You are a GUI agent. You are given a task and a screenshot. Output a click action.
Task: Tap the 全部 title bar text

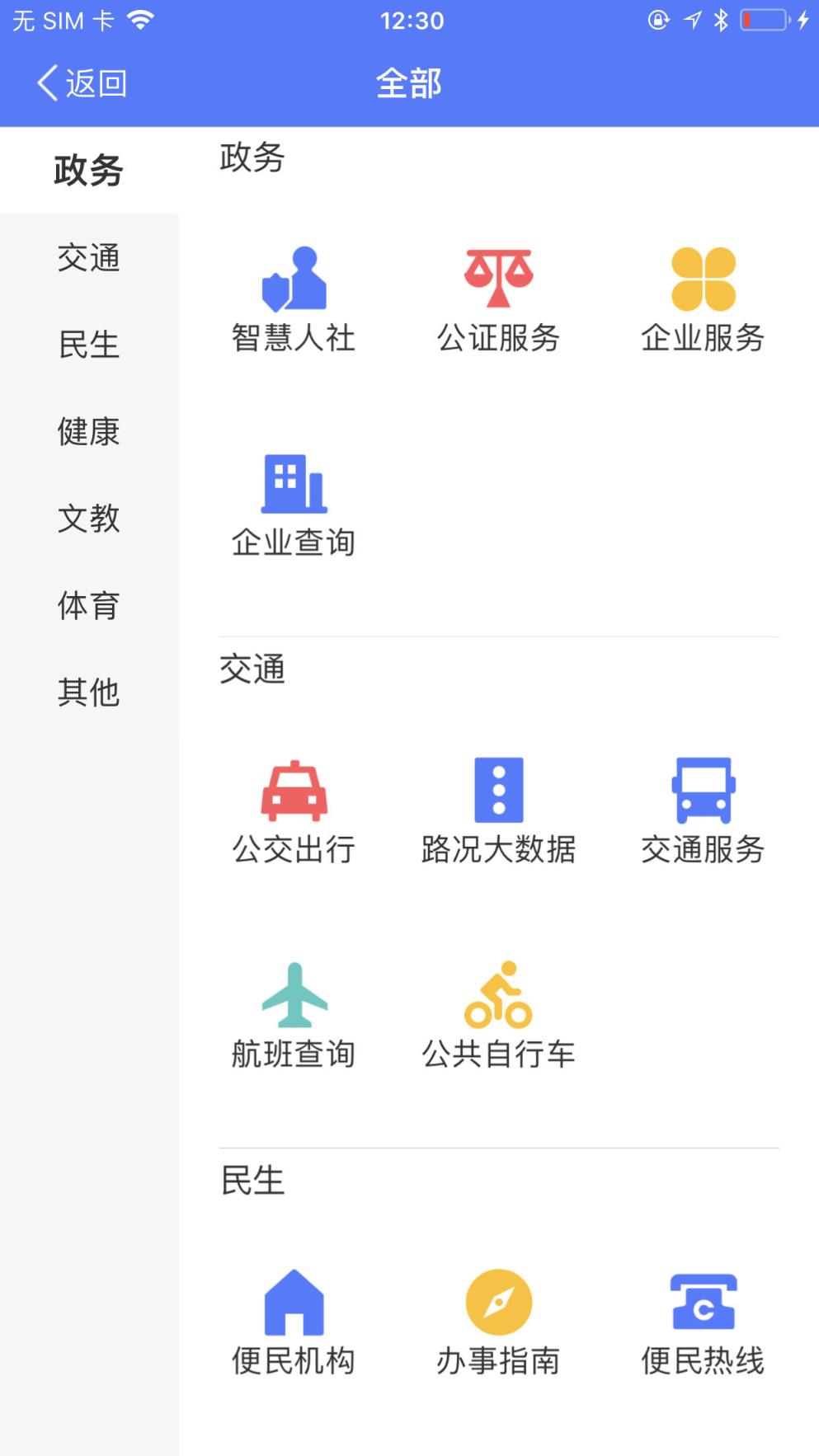pos(409,82)
